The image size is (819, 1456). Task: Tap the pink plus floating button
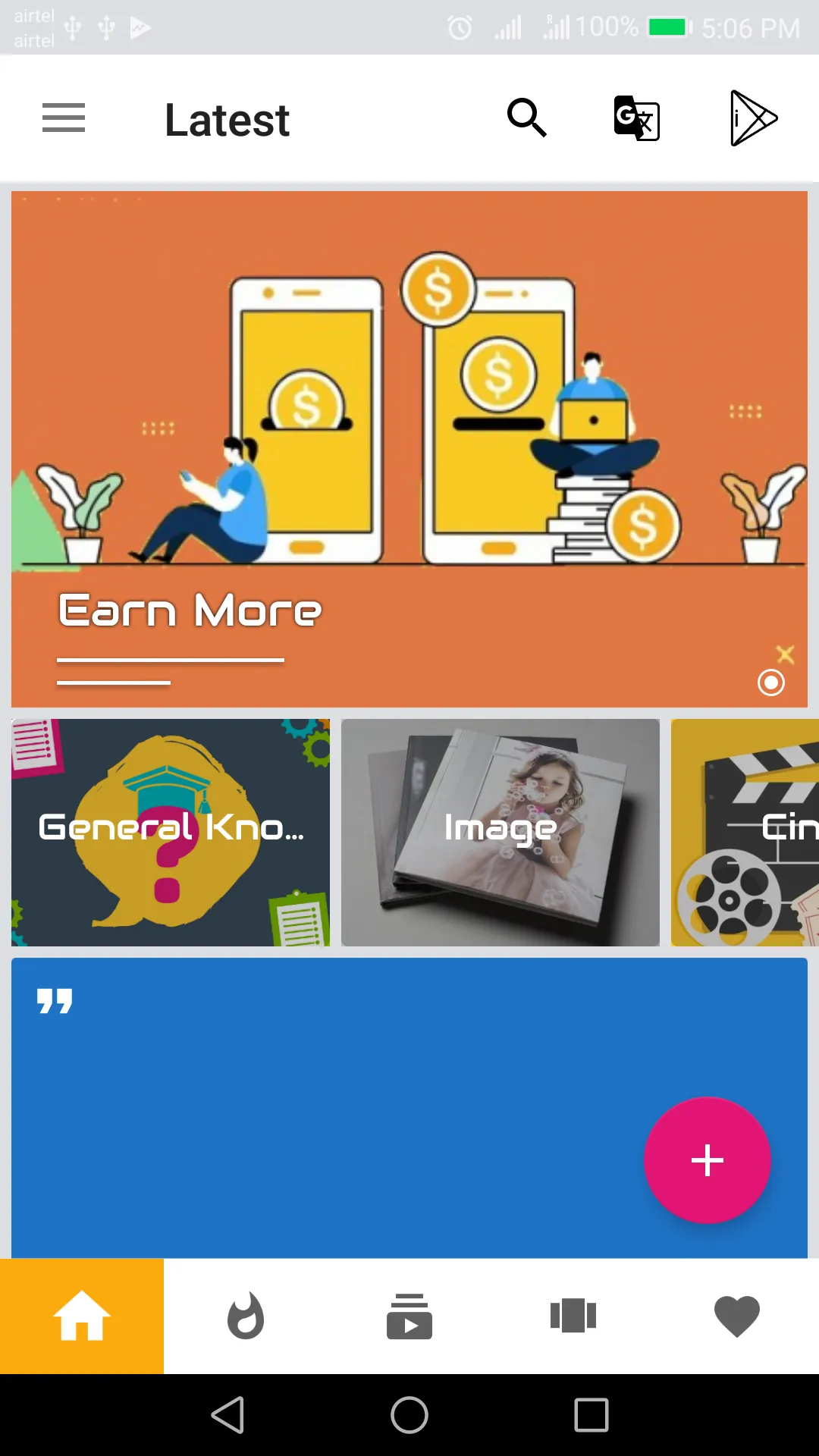pos(707,1160)
